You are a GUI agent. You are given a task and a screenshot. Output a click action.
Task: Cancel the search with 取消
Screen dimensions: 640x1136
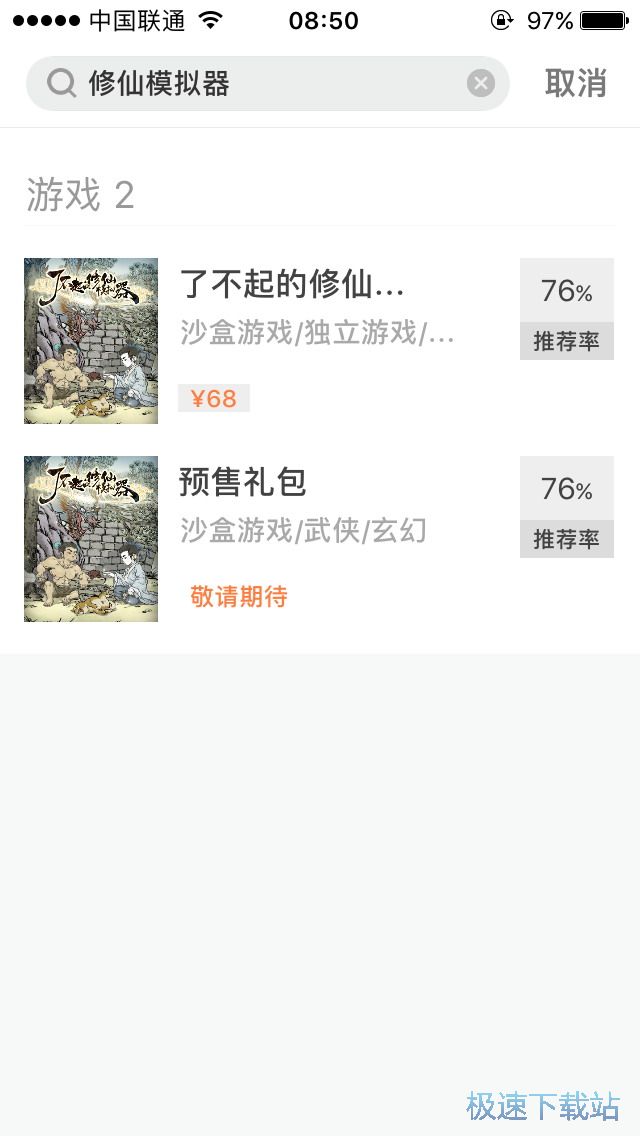576,83
